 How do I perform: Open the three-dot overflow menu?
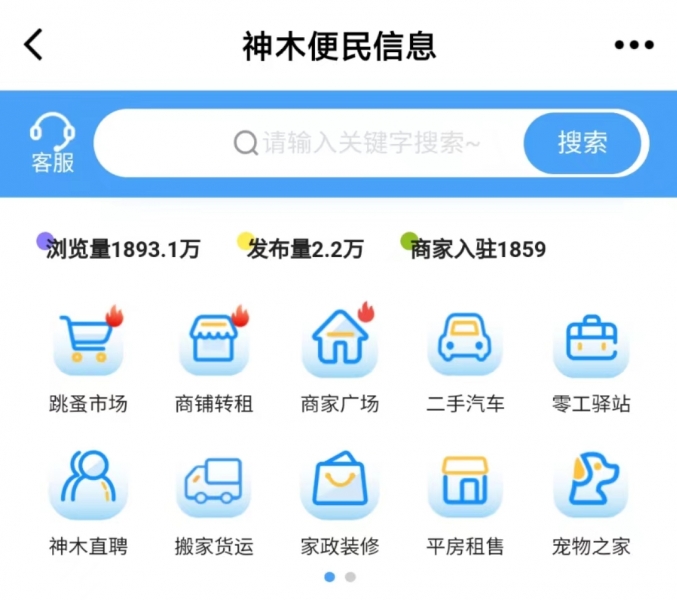pos(634,46)
